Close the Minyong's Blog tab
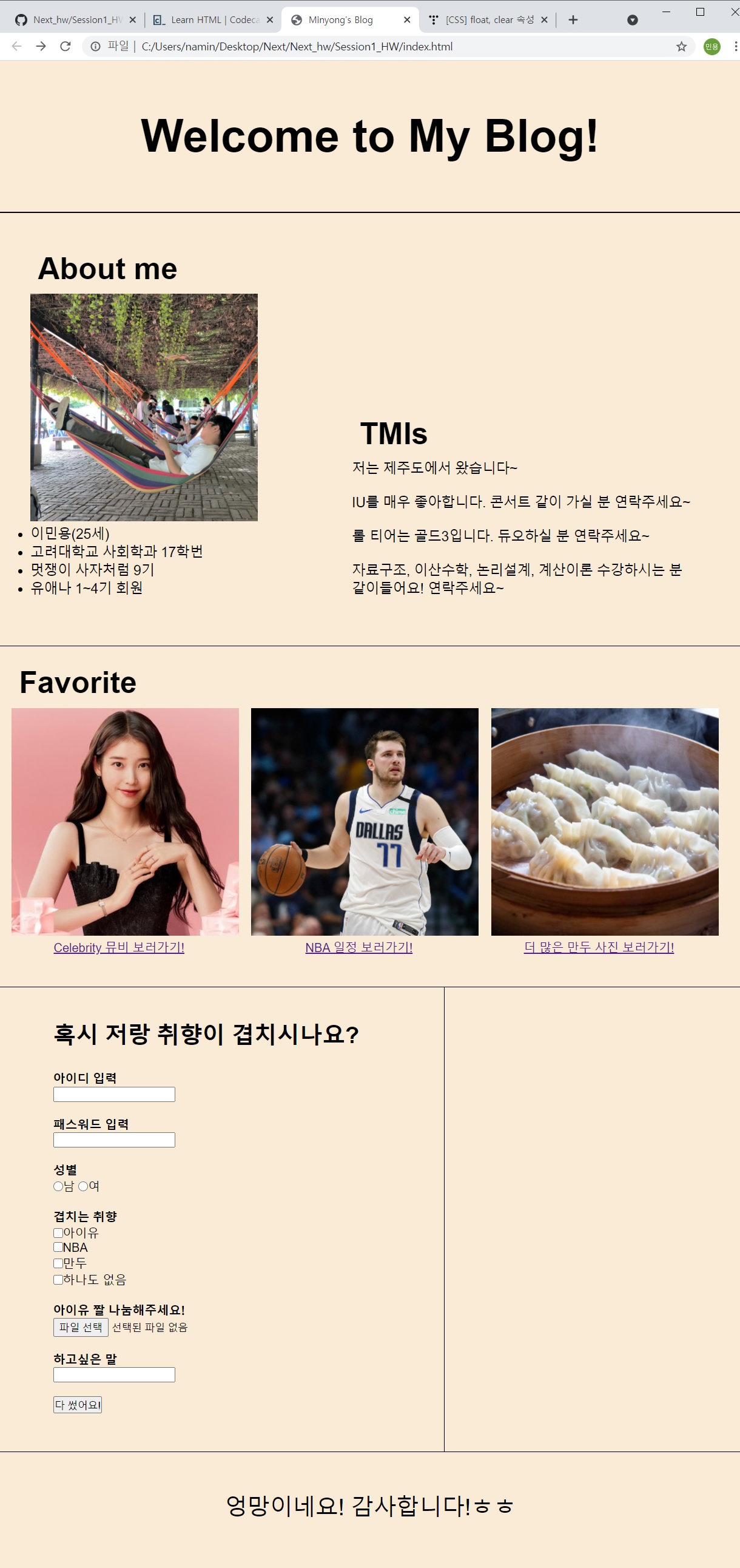Viewport: 740px width, 1568px height. (407, 20)
